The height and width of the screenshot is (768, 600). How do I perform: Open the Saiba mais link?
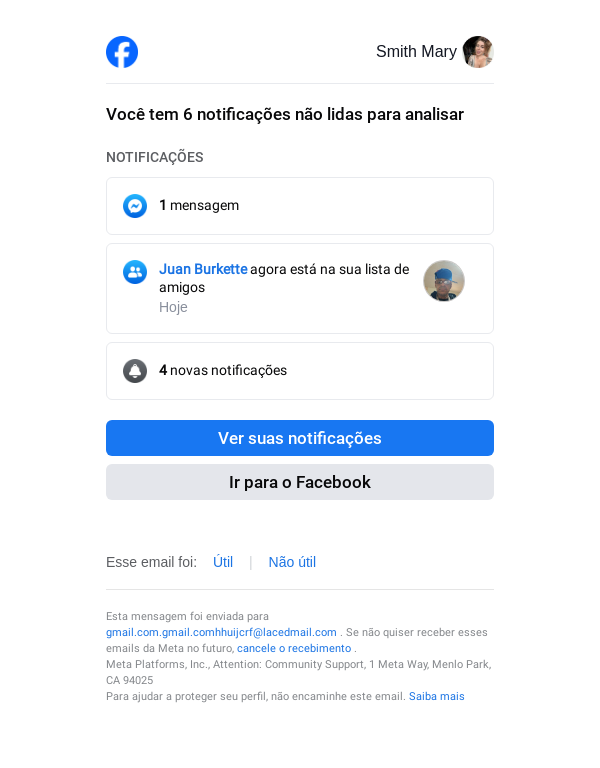pos(436,696)
